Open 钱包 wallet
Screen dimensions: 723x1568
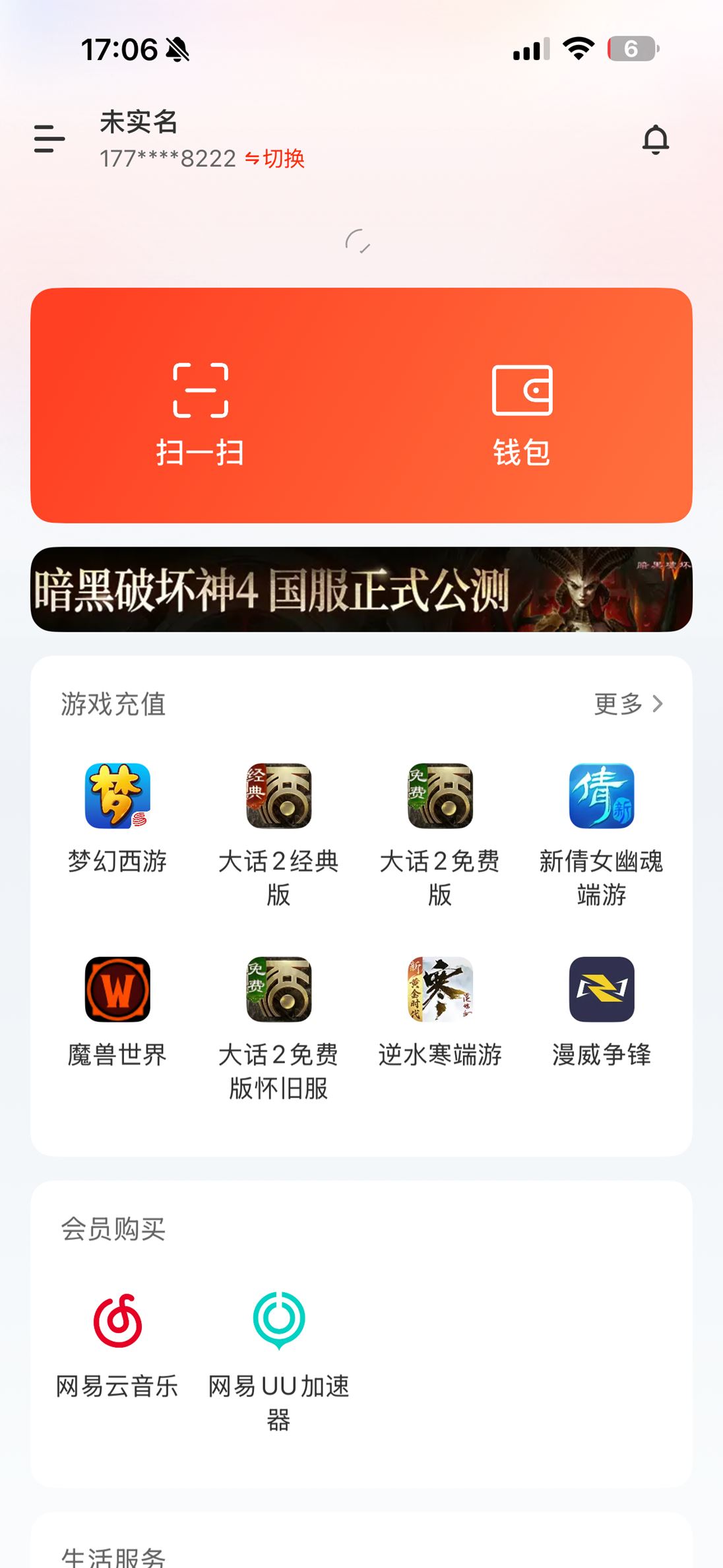tap(522, 412)
